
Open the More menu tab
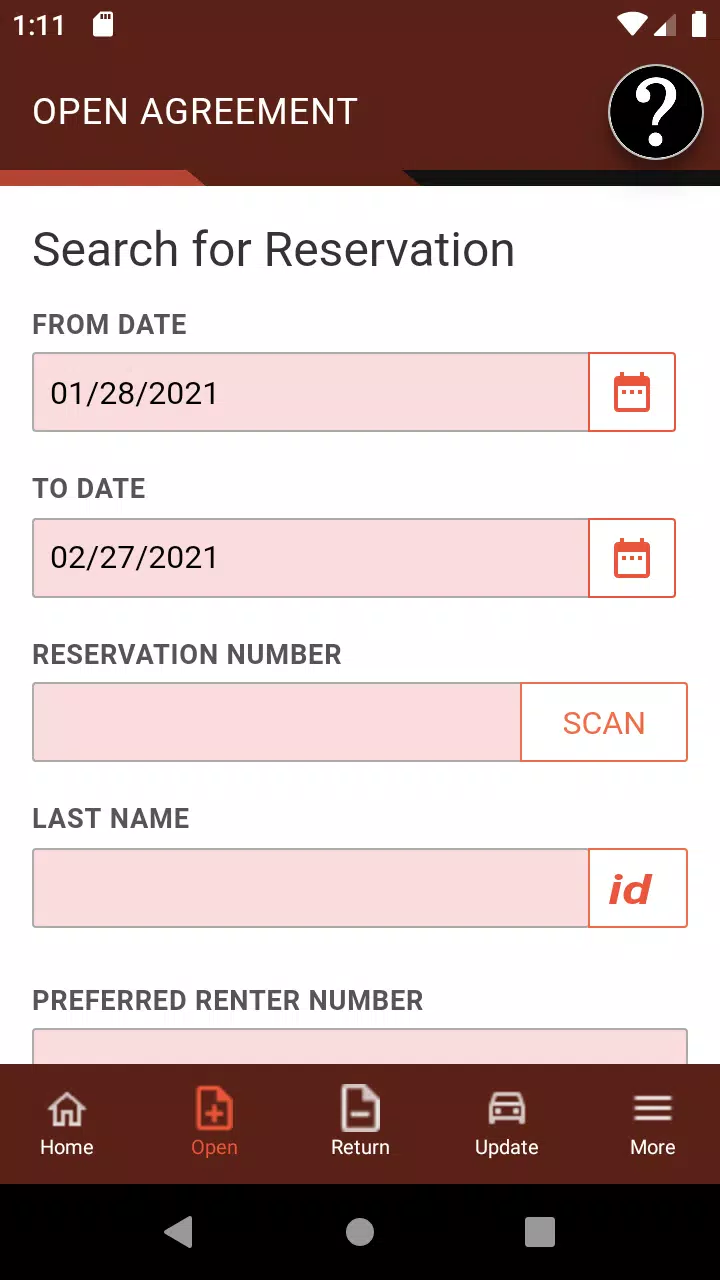[x=653, y=1124]
